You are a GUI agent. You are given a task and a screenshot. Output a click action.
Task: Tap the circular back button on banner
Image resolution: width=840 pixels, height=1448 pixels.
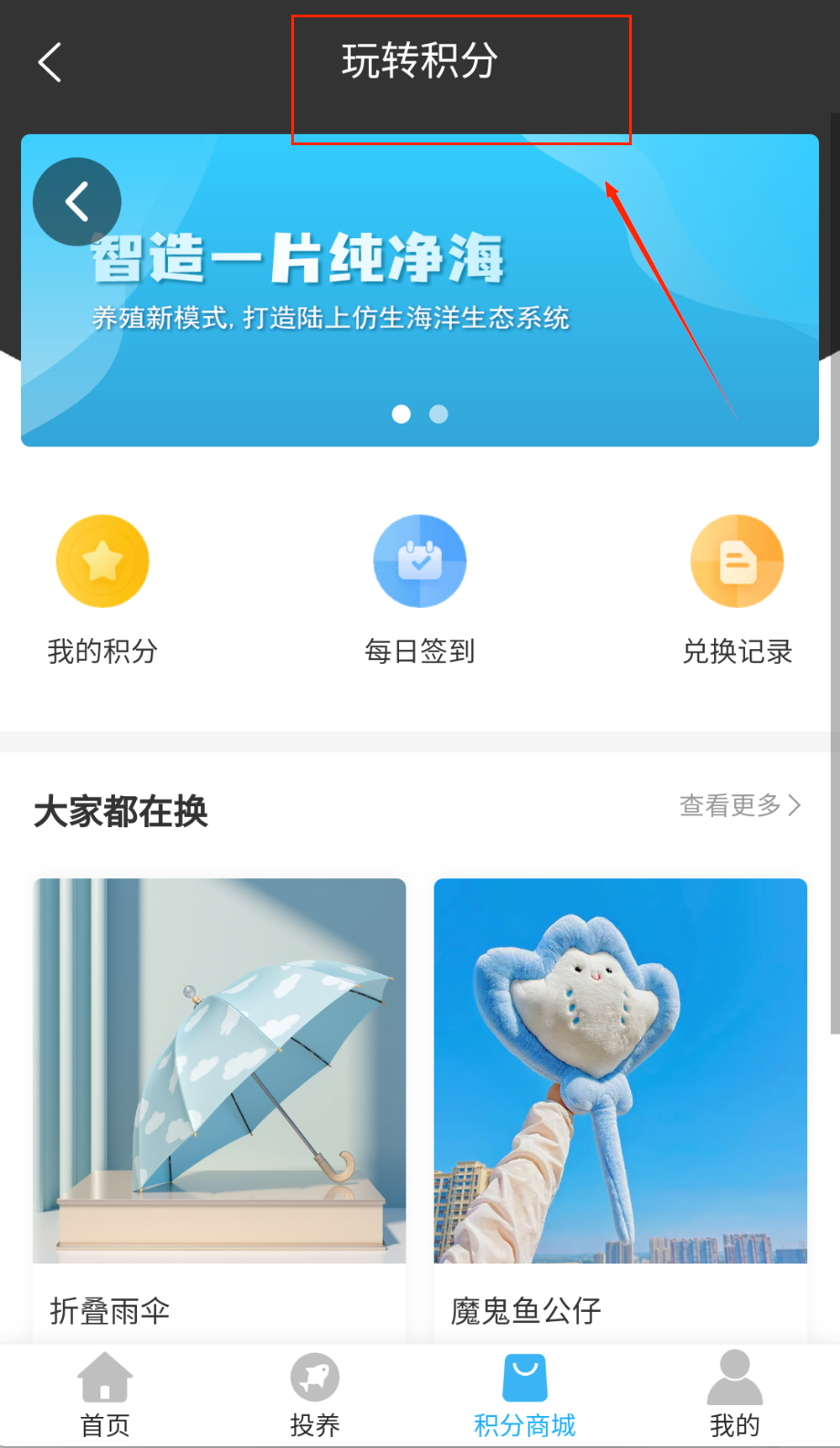click(x=77, y=202)
